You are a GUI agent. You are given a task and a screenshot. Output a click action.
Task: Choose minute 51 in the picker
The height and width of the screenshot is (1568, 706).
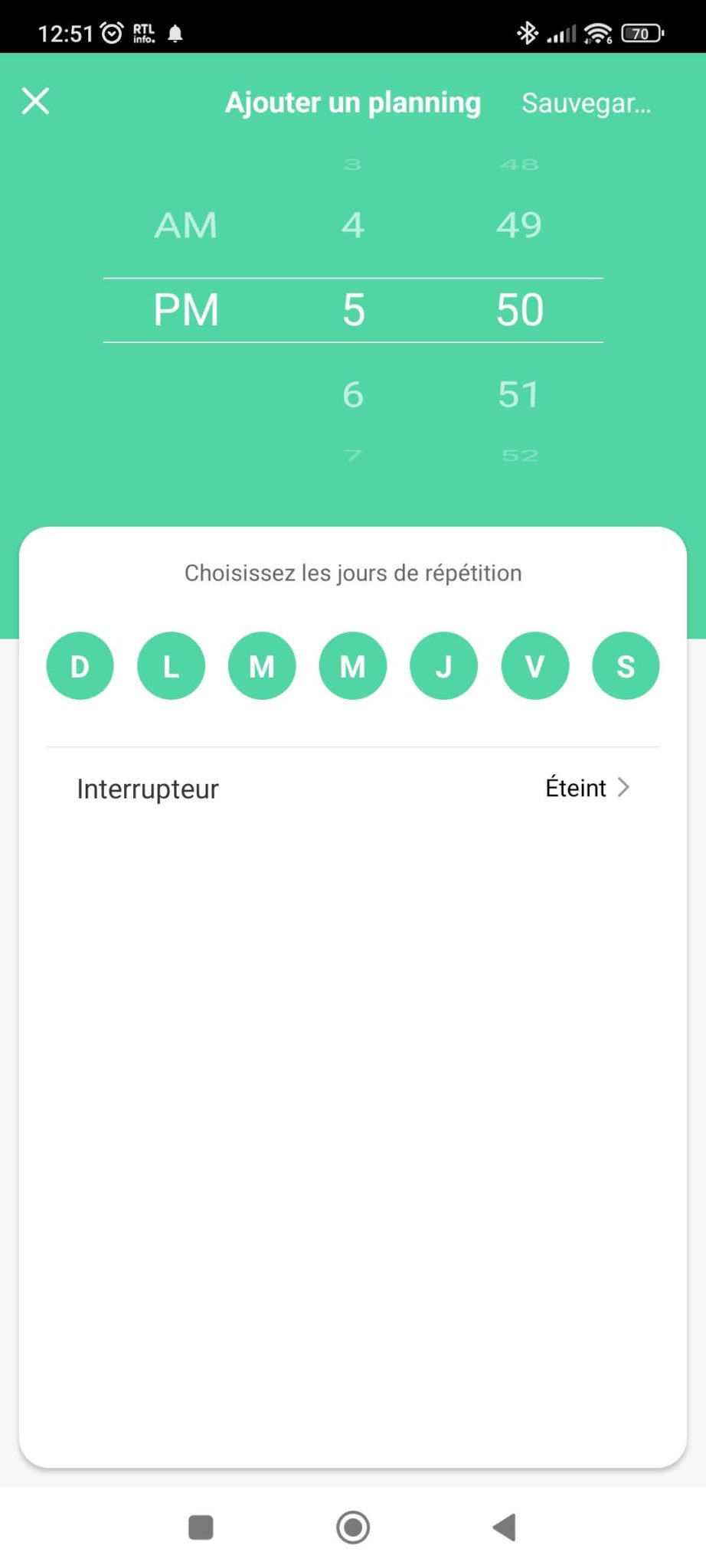[x=519, y=394]
